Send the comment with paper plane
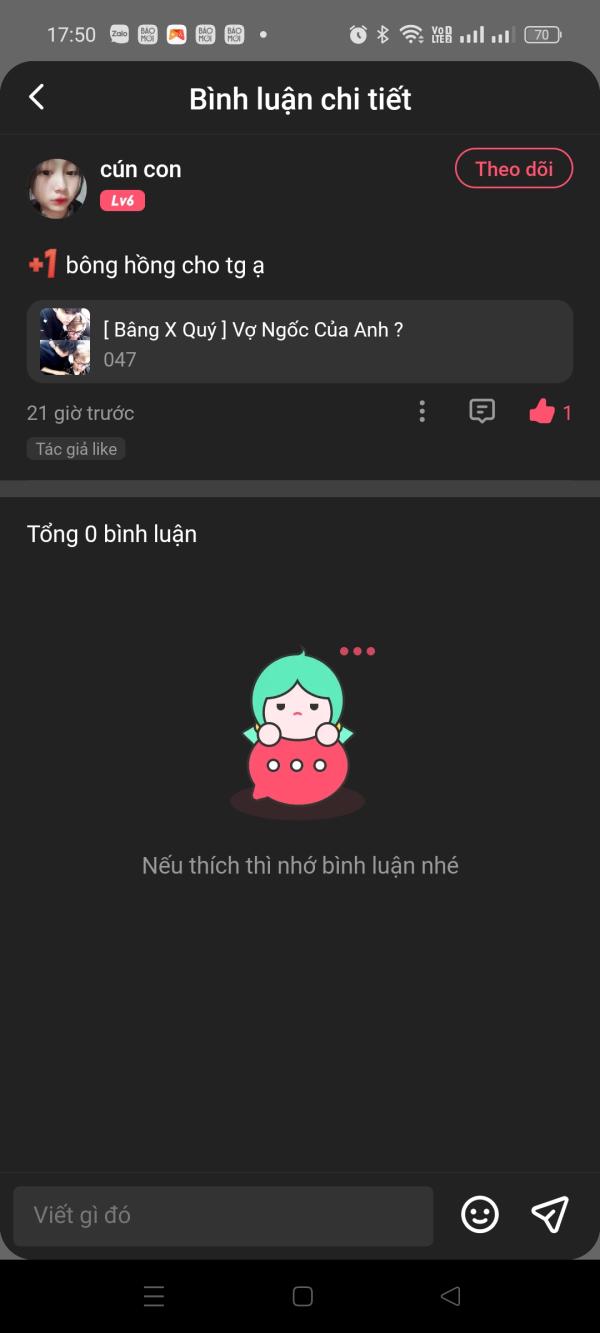This screenshot has height=1333, width=600. pos(550,1215)
